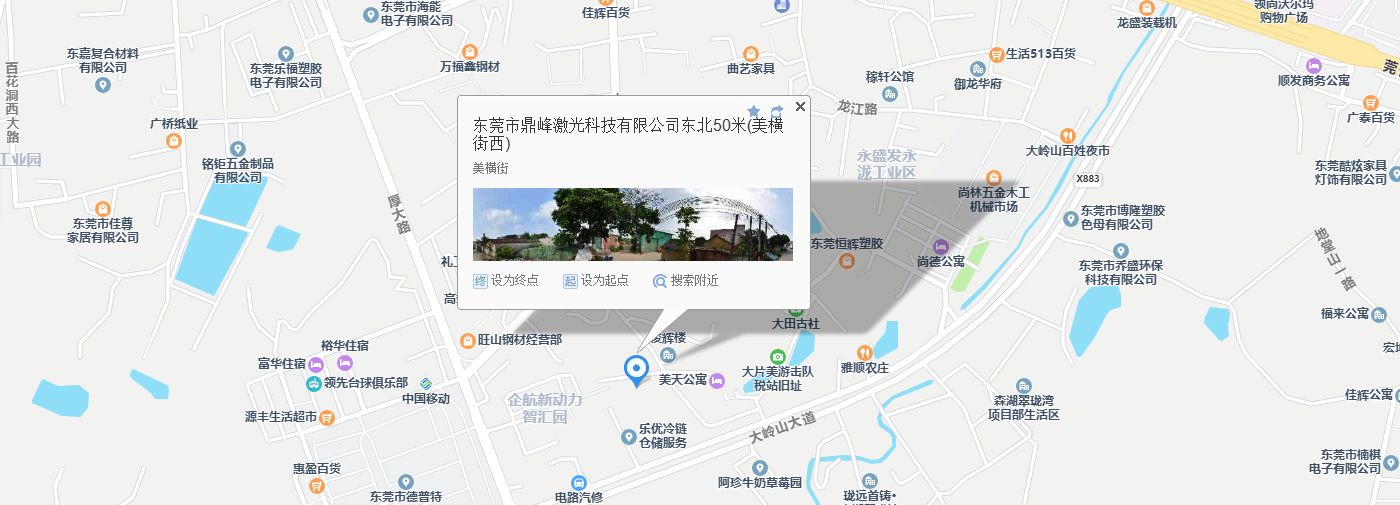Open the 美天公寓 hotel marker

click(716, 381)
